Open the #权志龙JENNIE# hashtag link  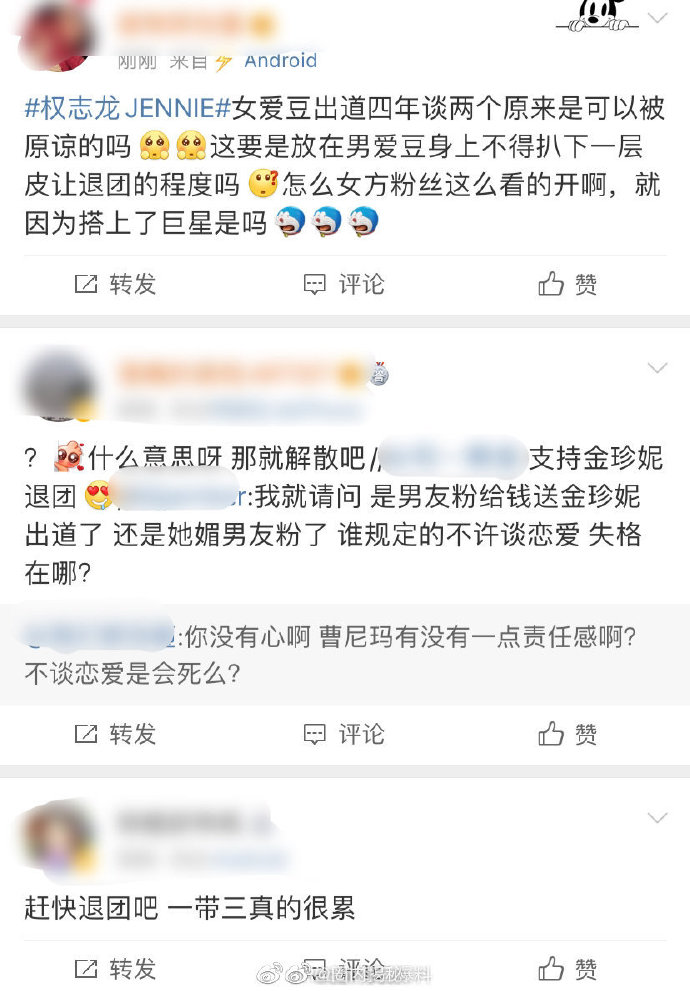(x=127, y=108)
